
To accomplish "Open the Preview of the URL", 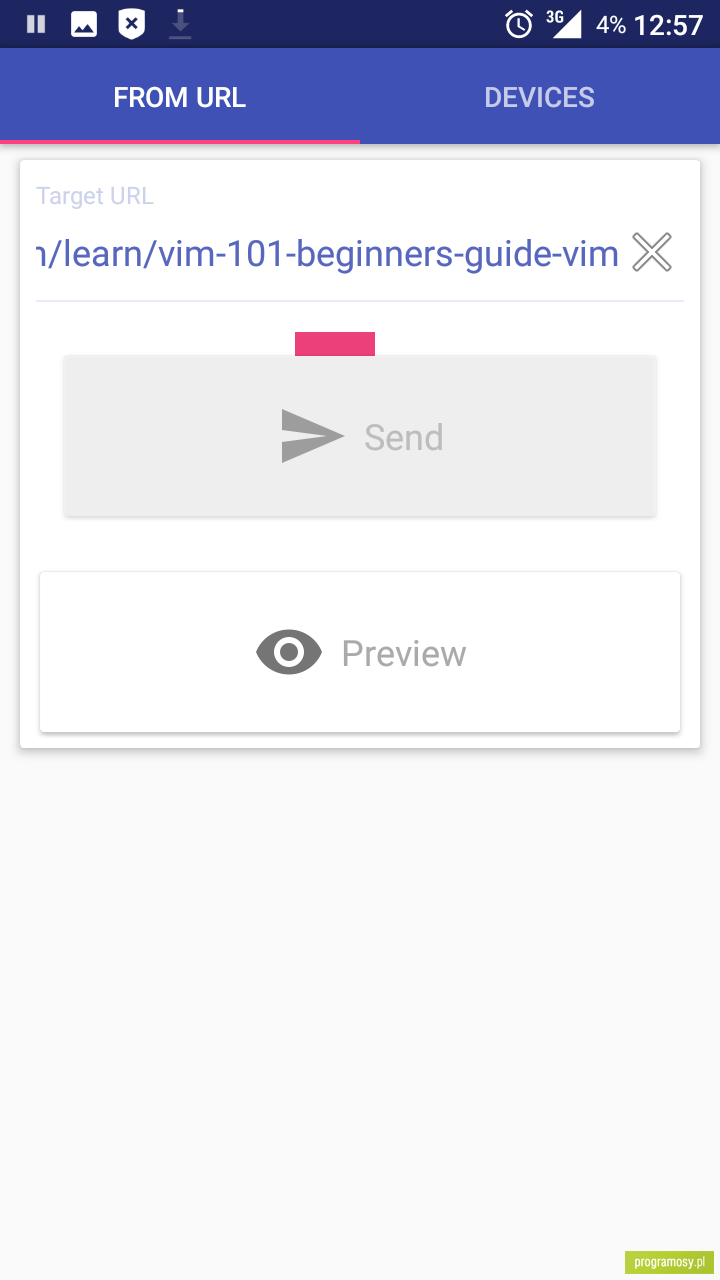I will [x=360, y=652].
